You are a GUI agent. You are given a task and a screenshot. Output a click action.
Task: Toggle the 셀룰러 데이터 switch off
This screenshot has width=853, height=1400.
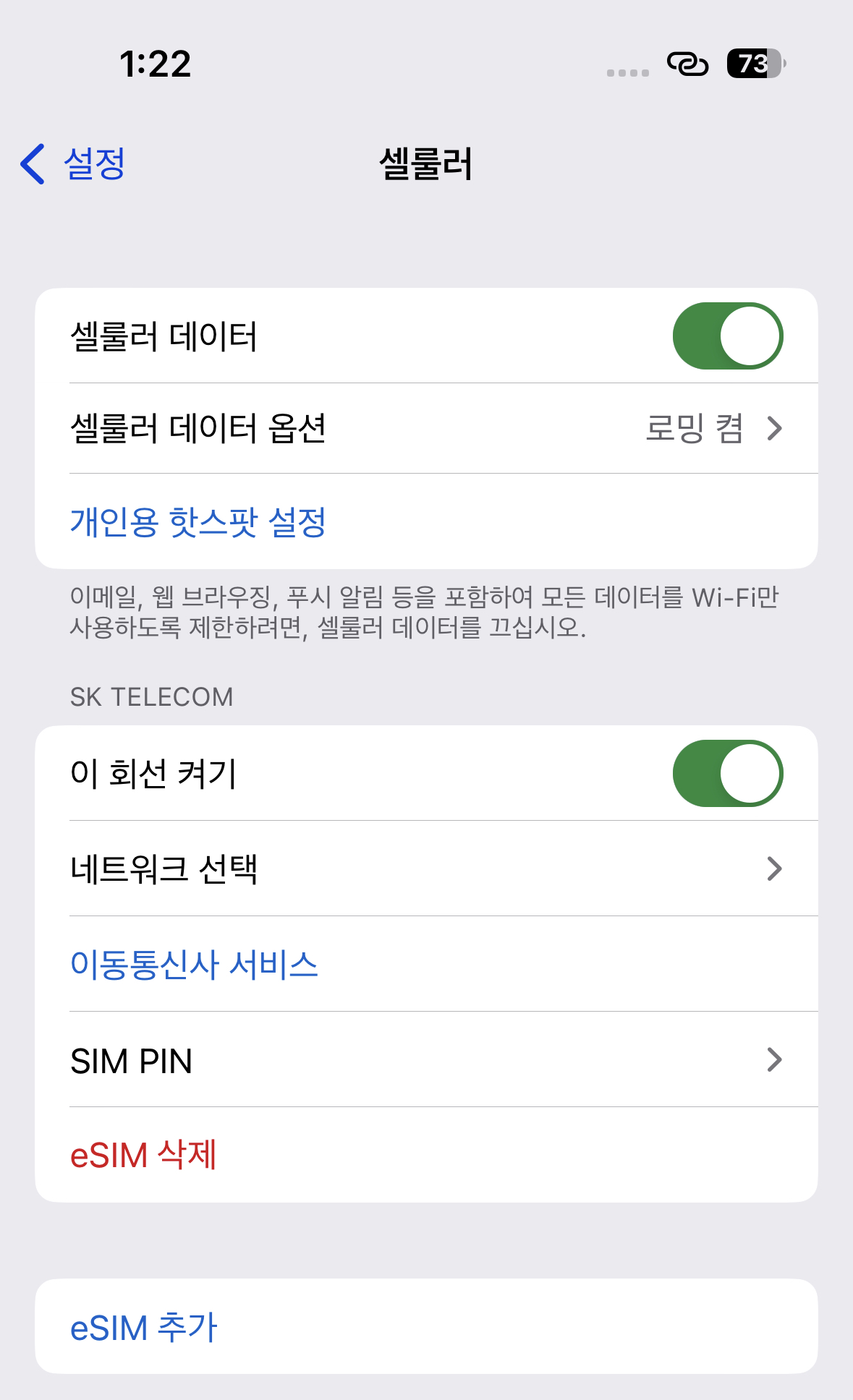pos(728,336)
